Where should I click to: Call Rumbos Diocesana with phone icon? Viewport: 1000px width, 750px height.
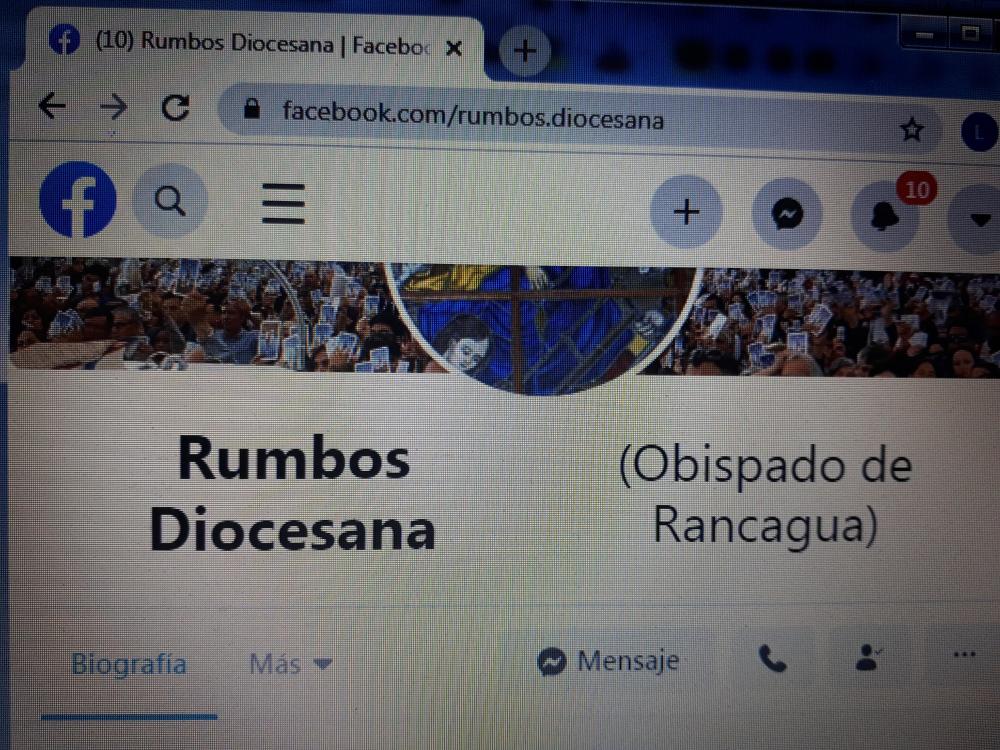point(772,658)
